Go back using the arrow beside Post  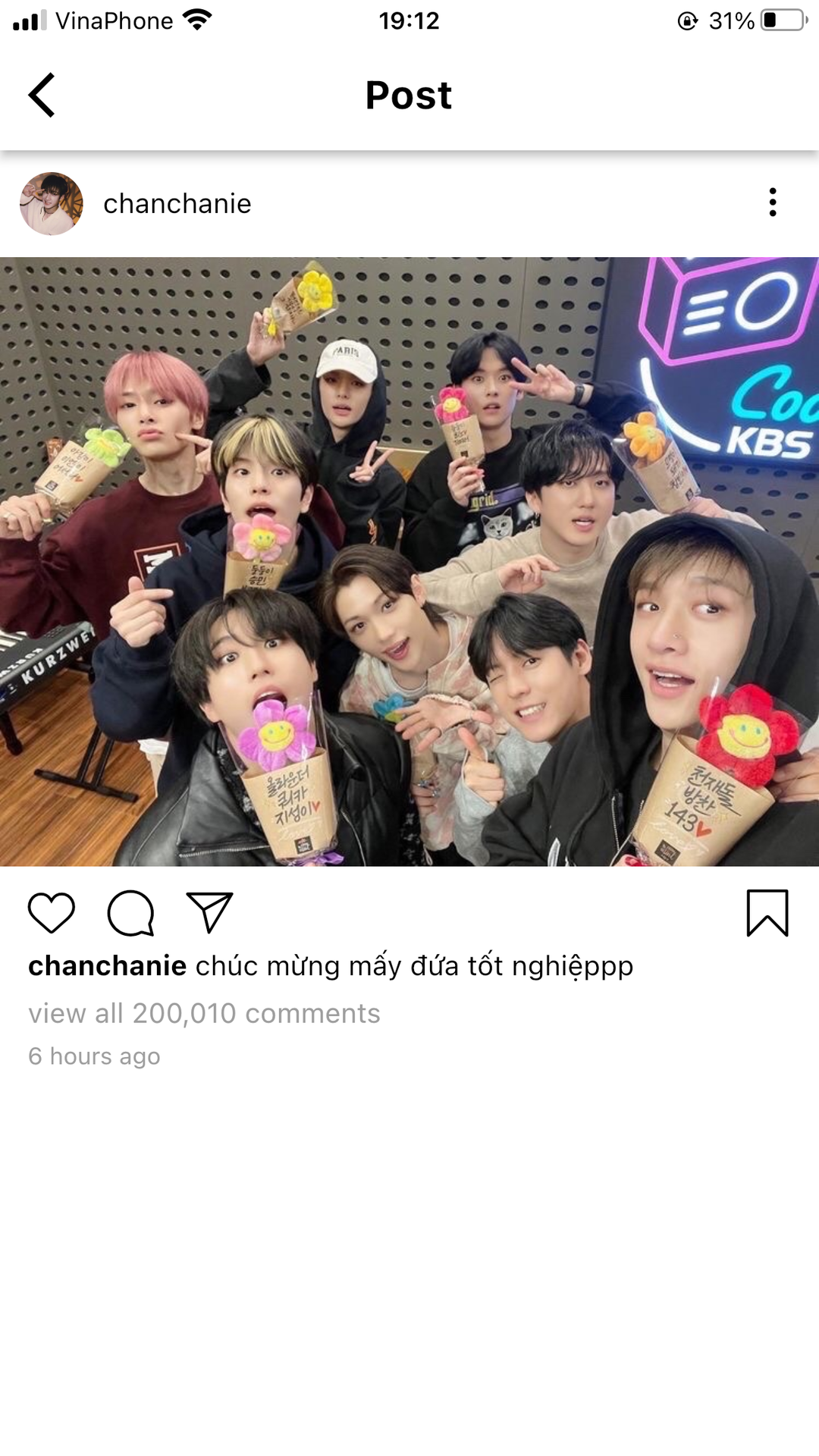tap(42, 95)
